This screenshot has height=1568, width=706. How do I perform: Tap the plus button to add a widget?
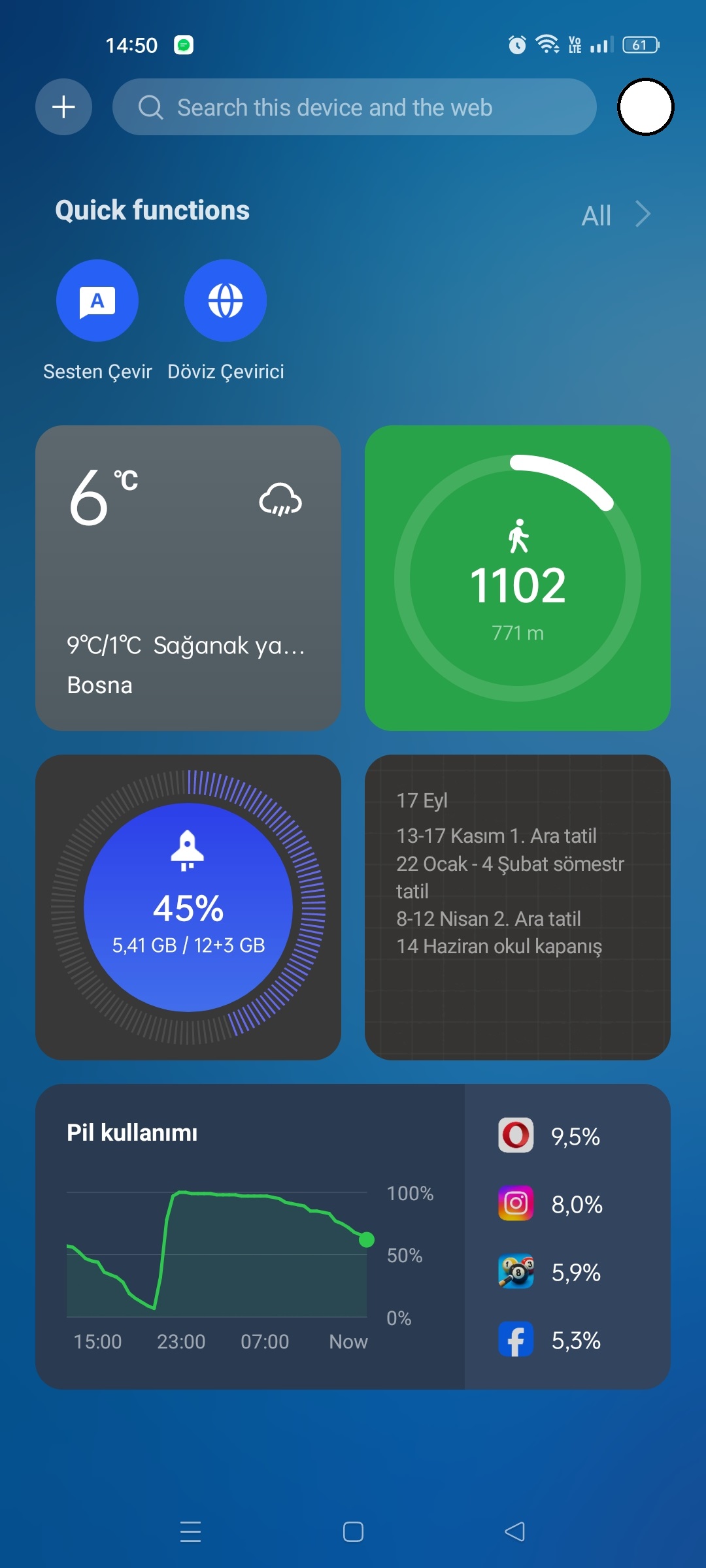tap(63, 107)
